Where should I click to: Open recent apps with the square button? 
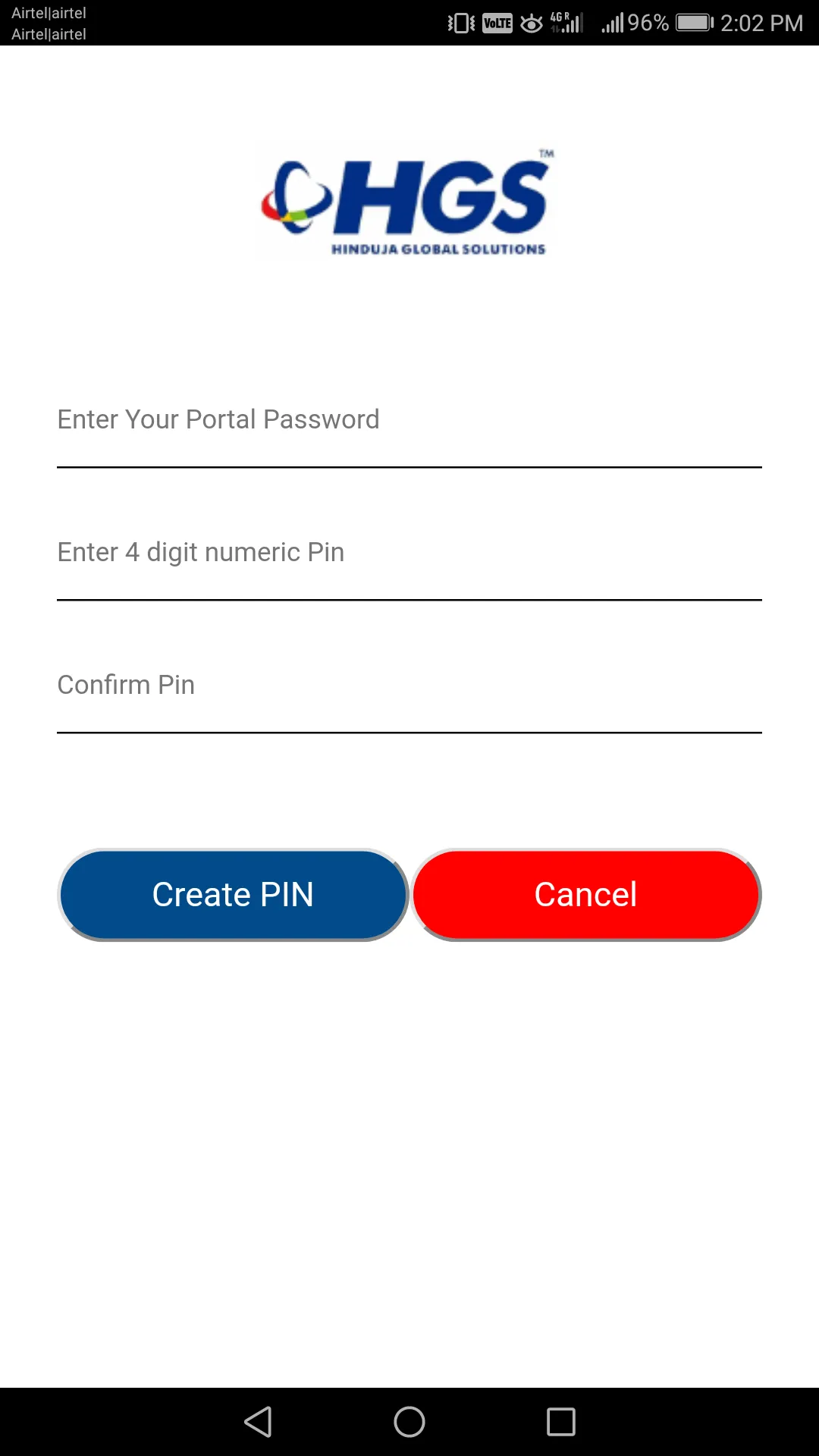point(559,1420)
